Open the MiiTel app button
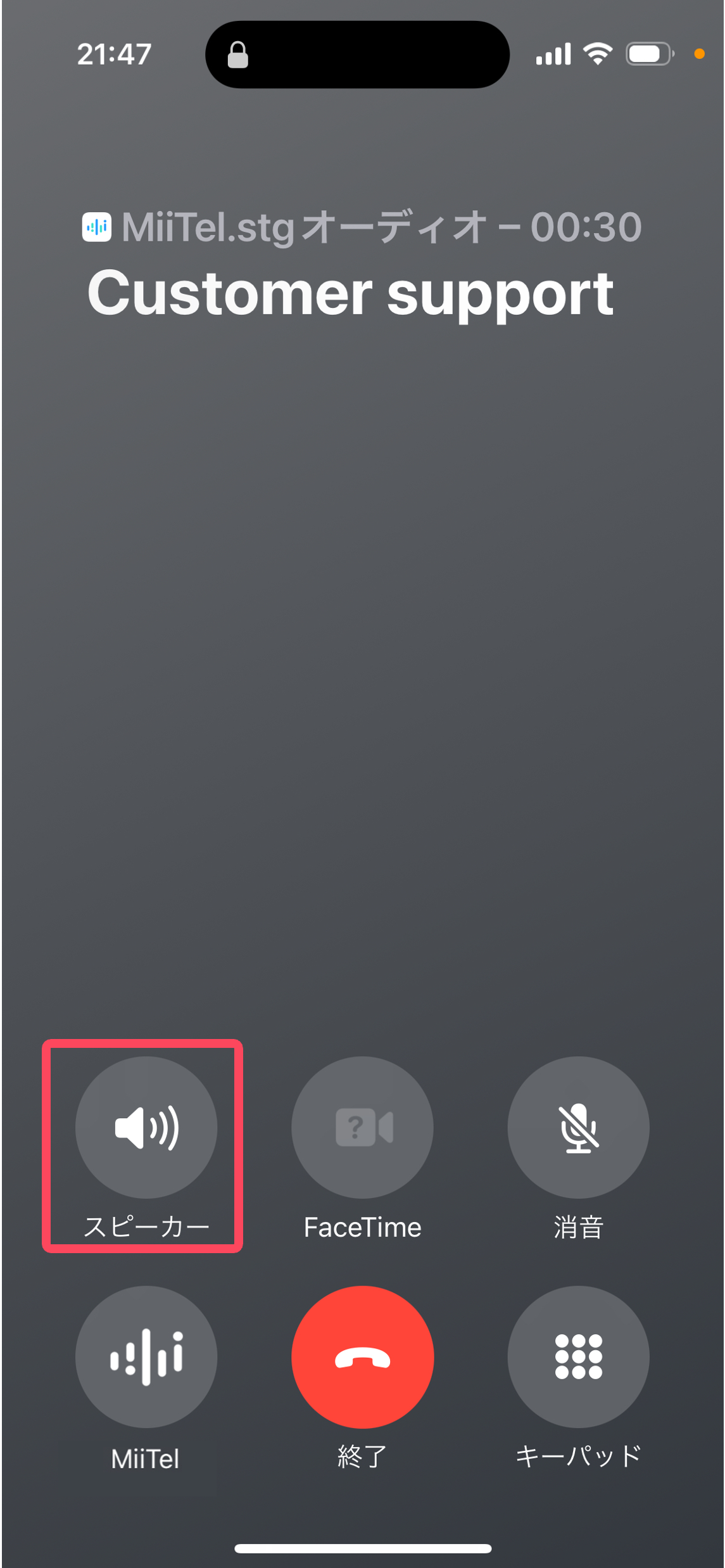Image resolution: width=725 pixels, height=1568 pixels. point(146,1356)
